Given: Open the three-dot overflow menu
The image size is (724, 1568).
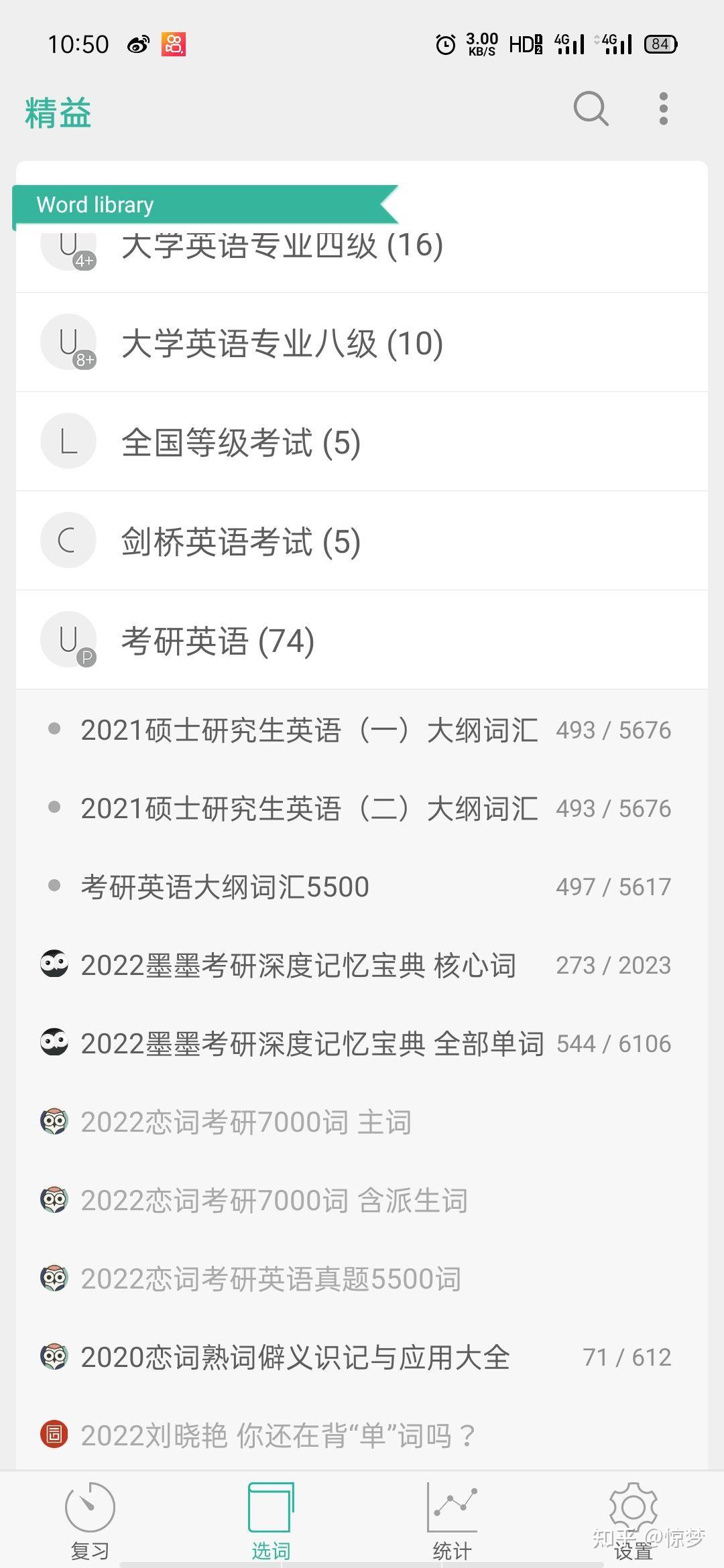Looking at the screenshot, I should pyautogui.click(x=663, y=109).
